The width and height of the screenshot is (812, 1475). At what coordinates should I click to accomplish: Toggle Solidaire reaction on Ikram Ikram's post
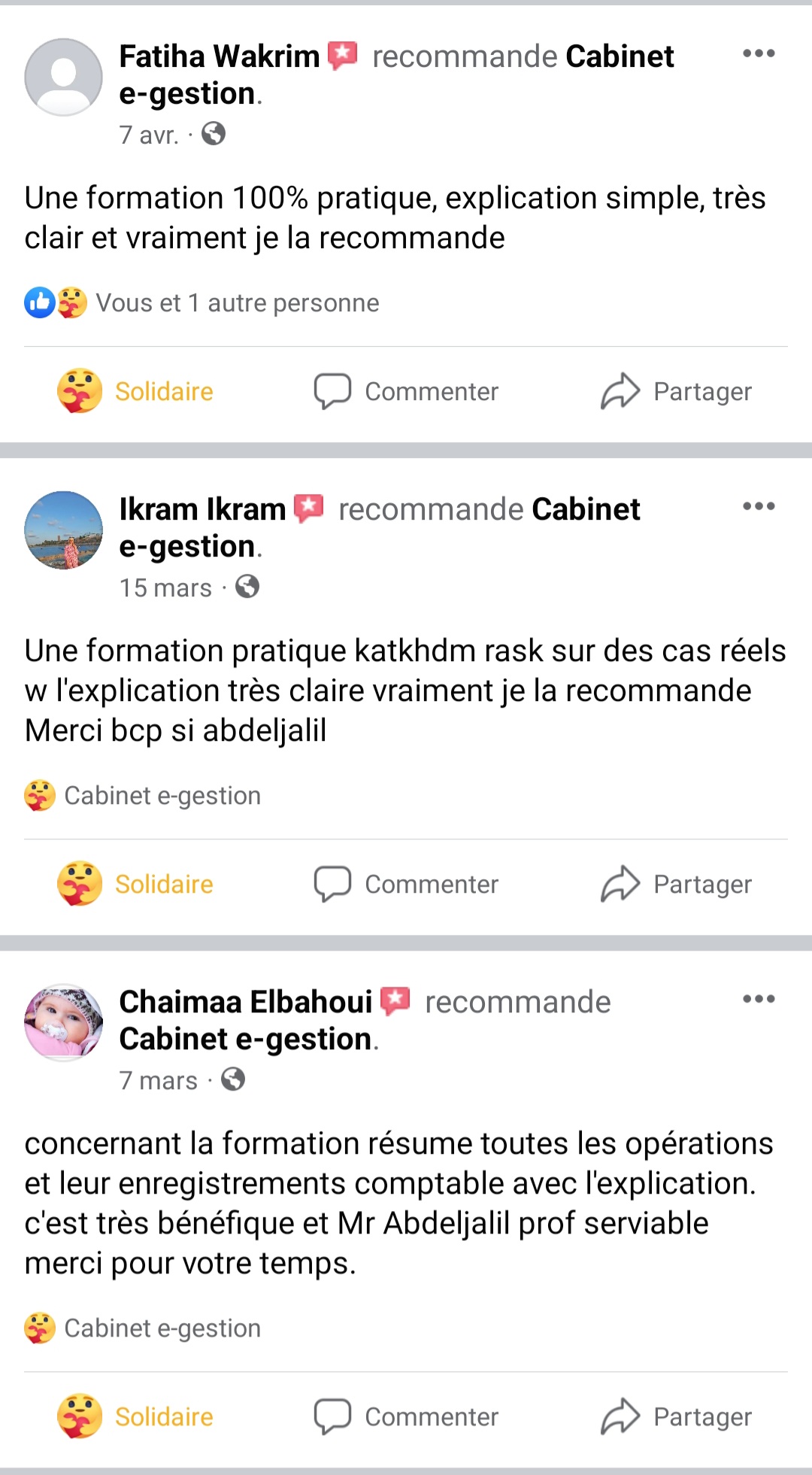(x=136, y=884)
